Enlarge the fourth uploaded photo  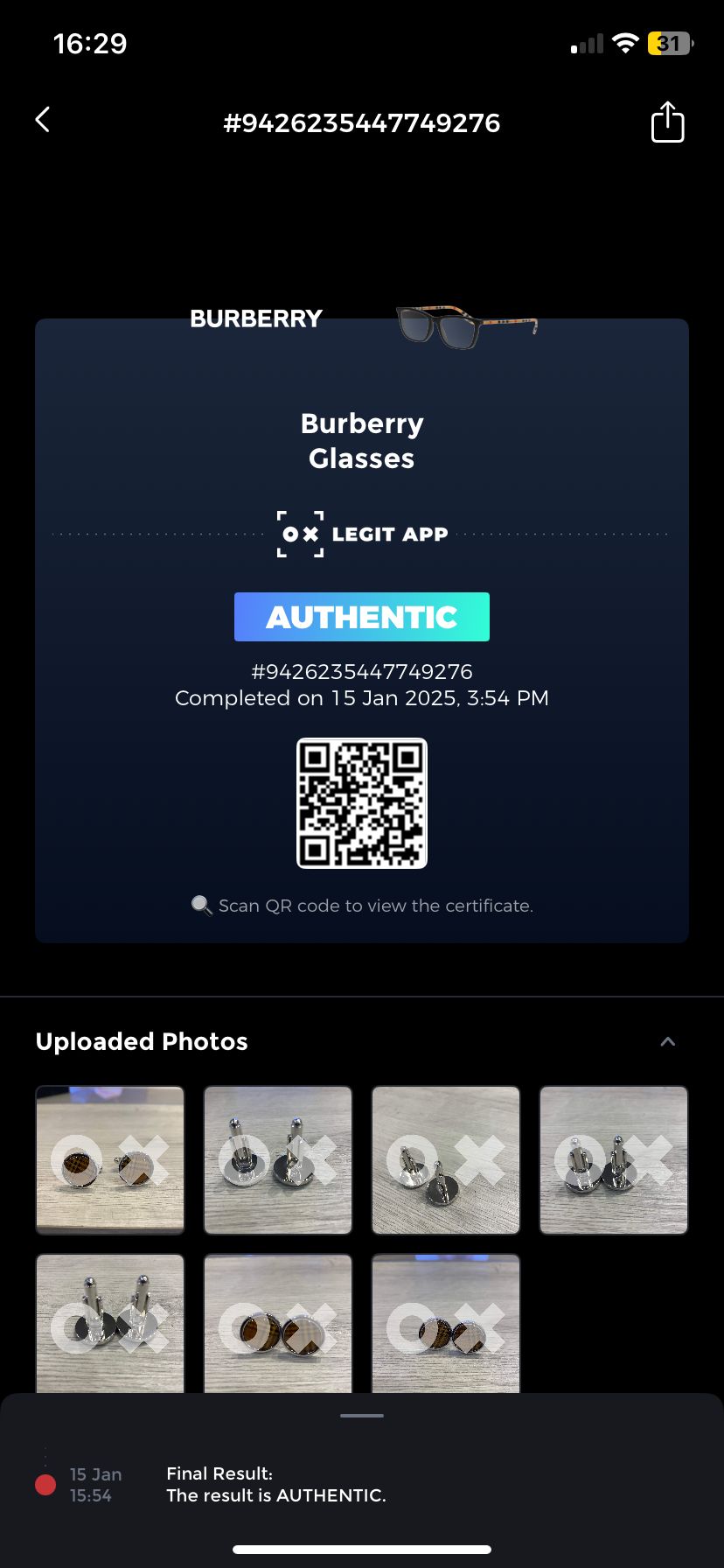point(614,1159)
